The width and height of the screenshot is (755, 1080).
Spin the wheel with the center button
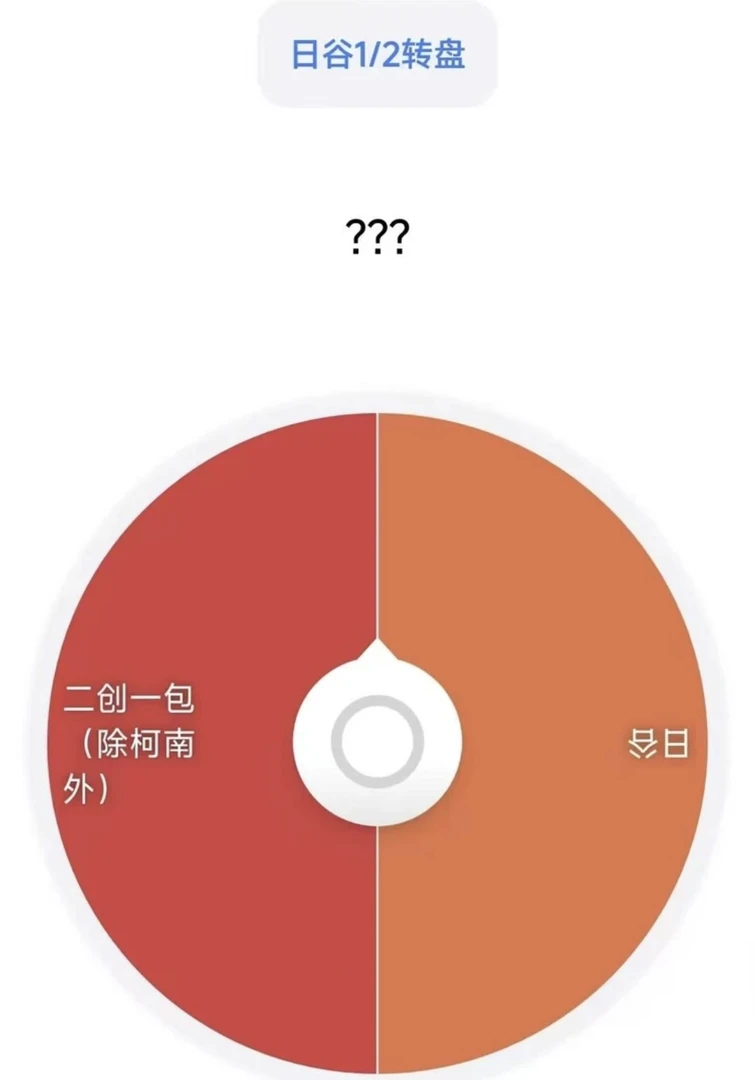click(x=377, y=742)
